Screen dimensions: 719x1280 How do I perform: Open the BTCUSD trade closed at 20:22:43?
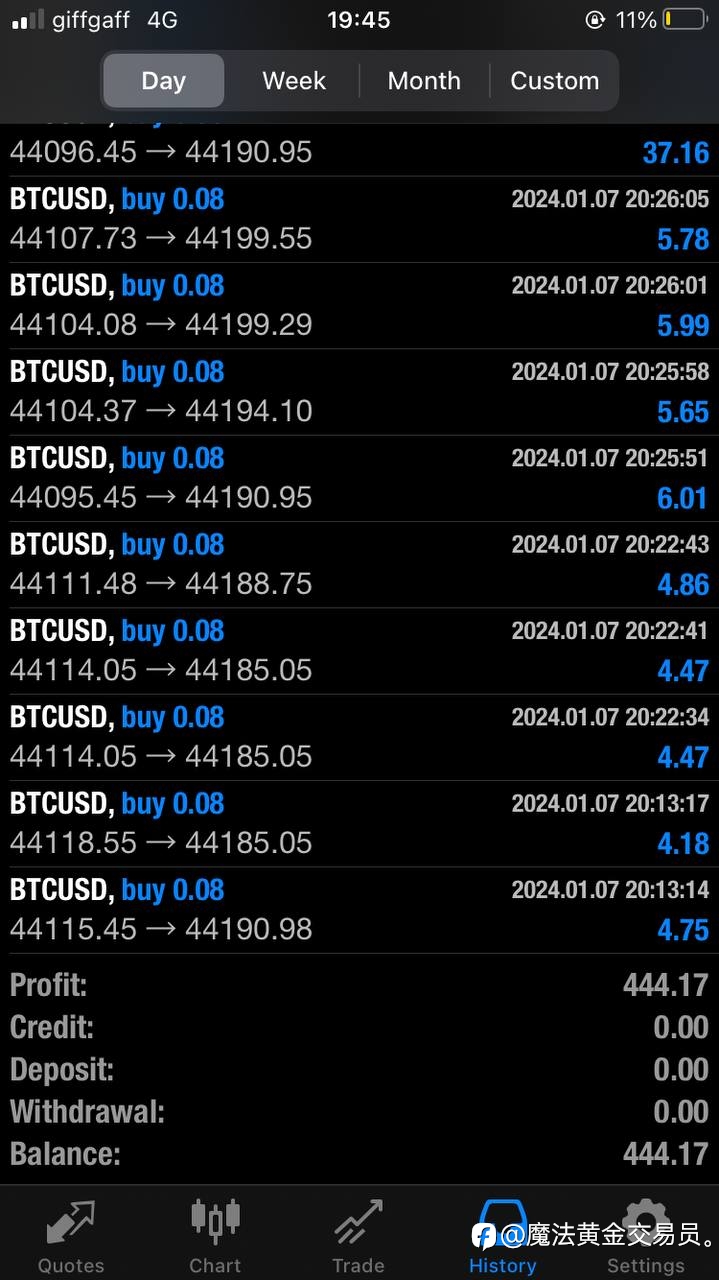(359, 565)
